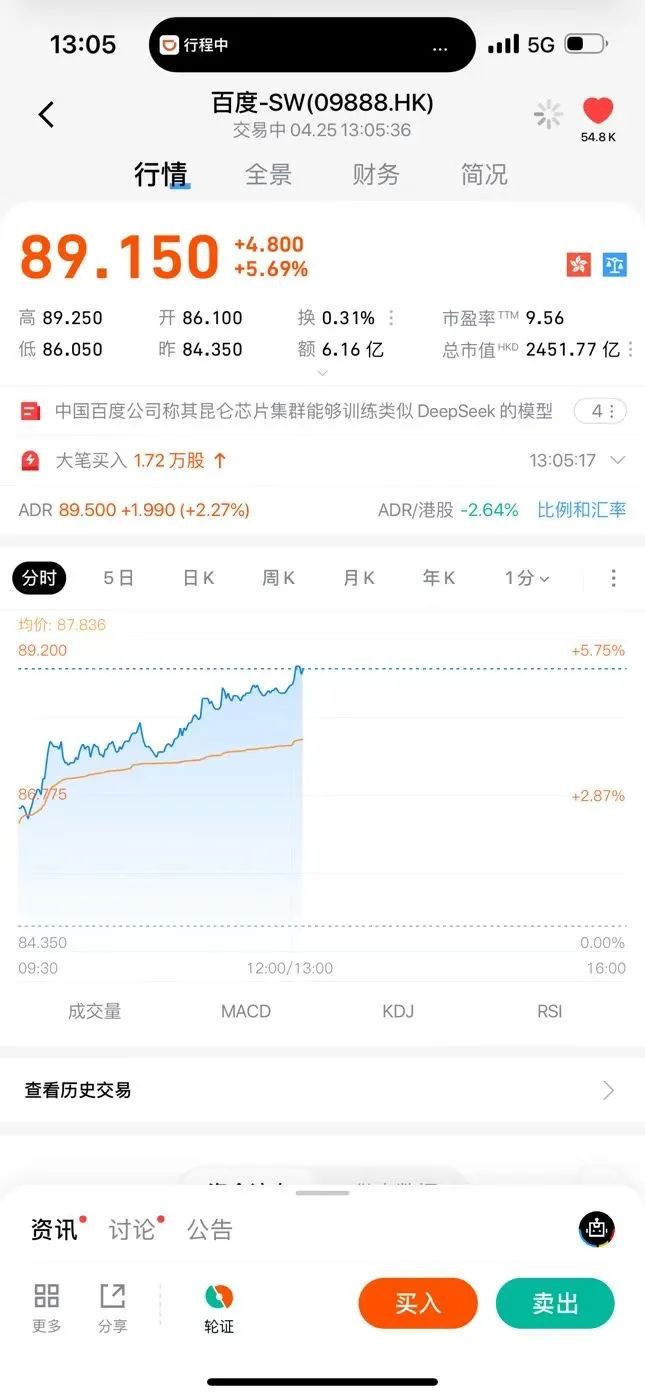Tap the heart to favorite this stock
The height and width of the screenshot is (1398, 645).
(x=598, y=112)
